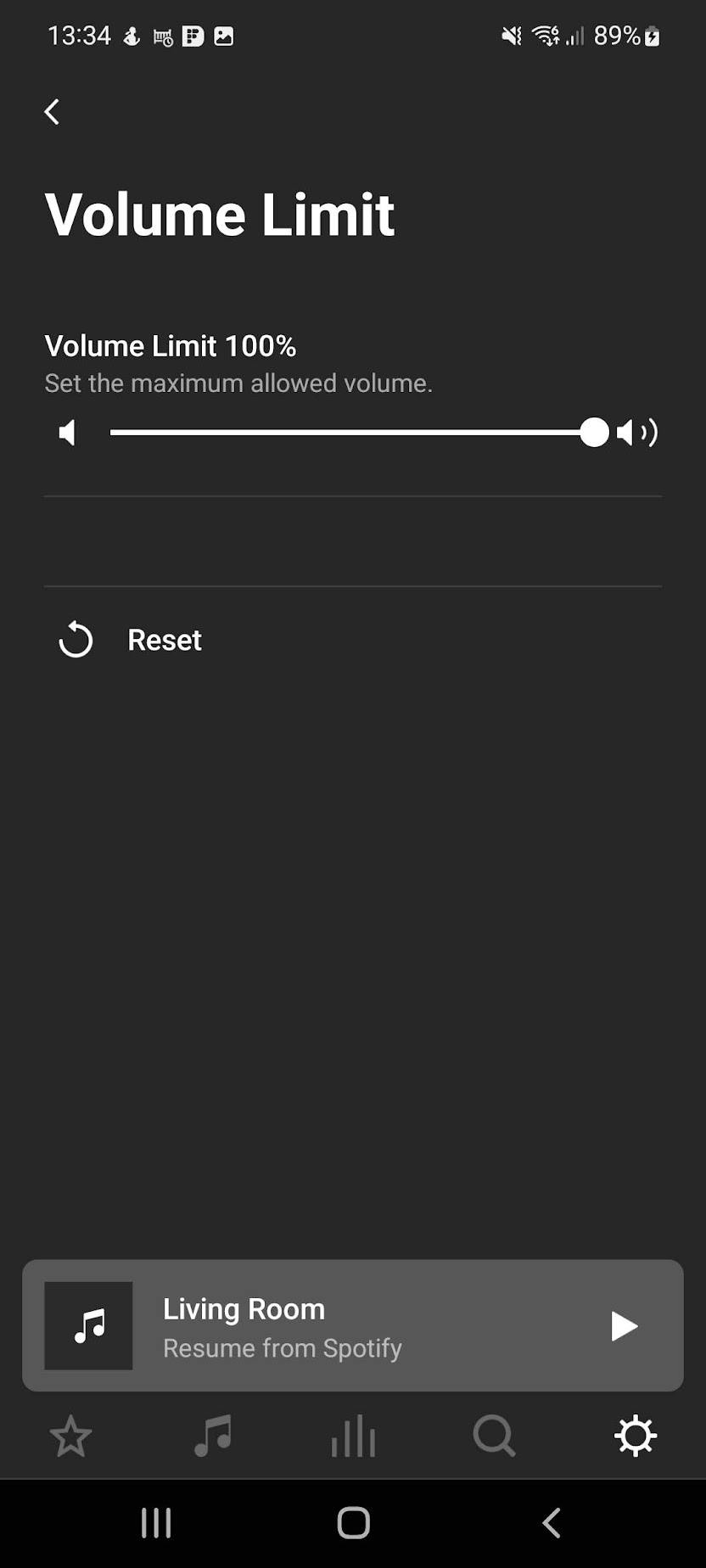Viewport: 706px width, 1568px height.
Task: Reset the volume limit
Action: [x=130, y=640]
